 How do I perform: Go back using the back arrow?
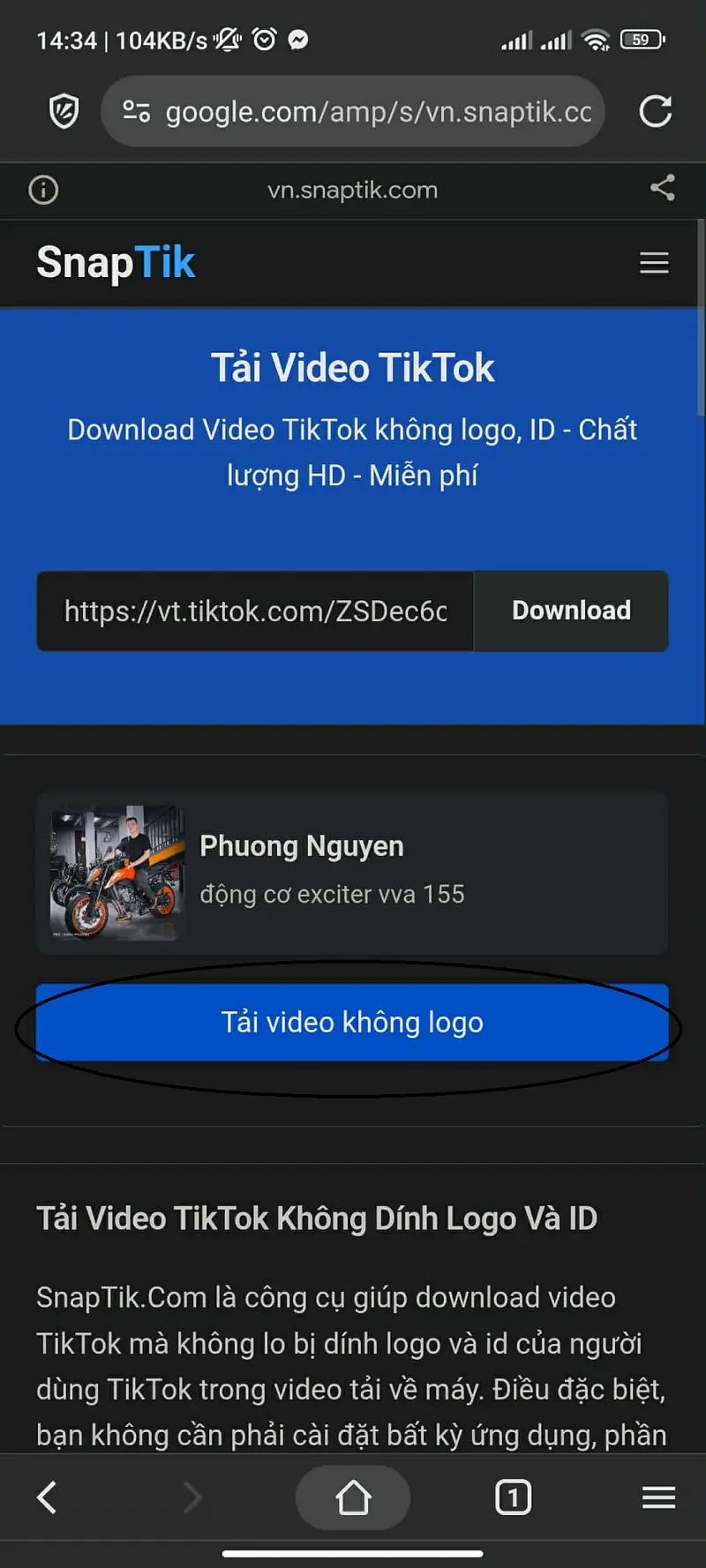[46, 1497]
